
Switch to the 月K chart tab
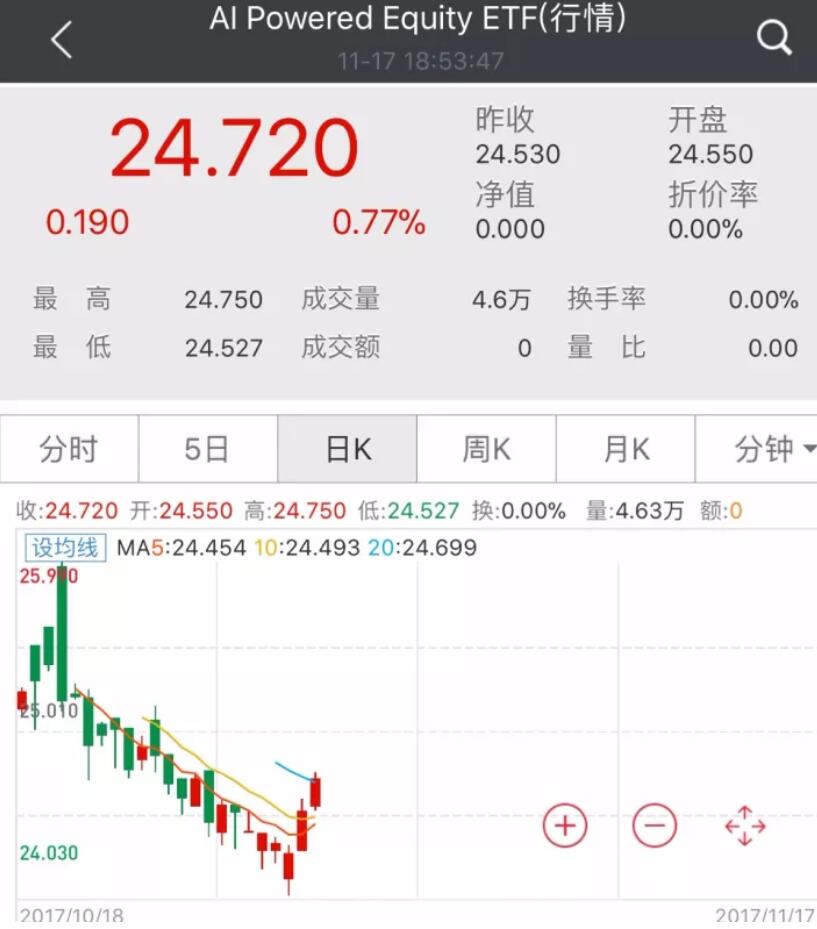pyautogui.click(x=625, y=450)
